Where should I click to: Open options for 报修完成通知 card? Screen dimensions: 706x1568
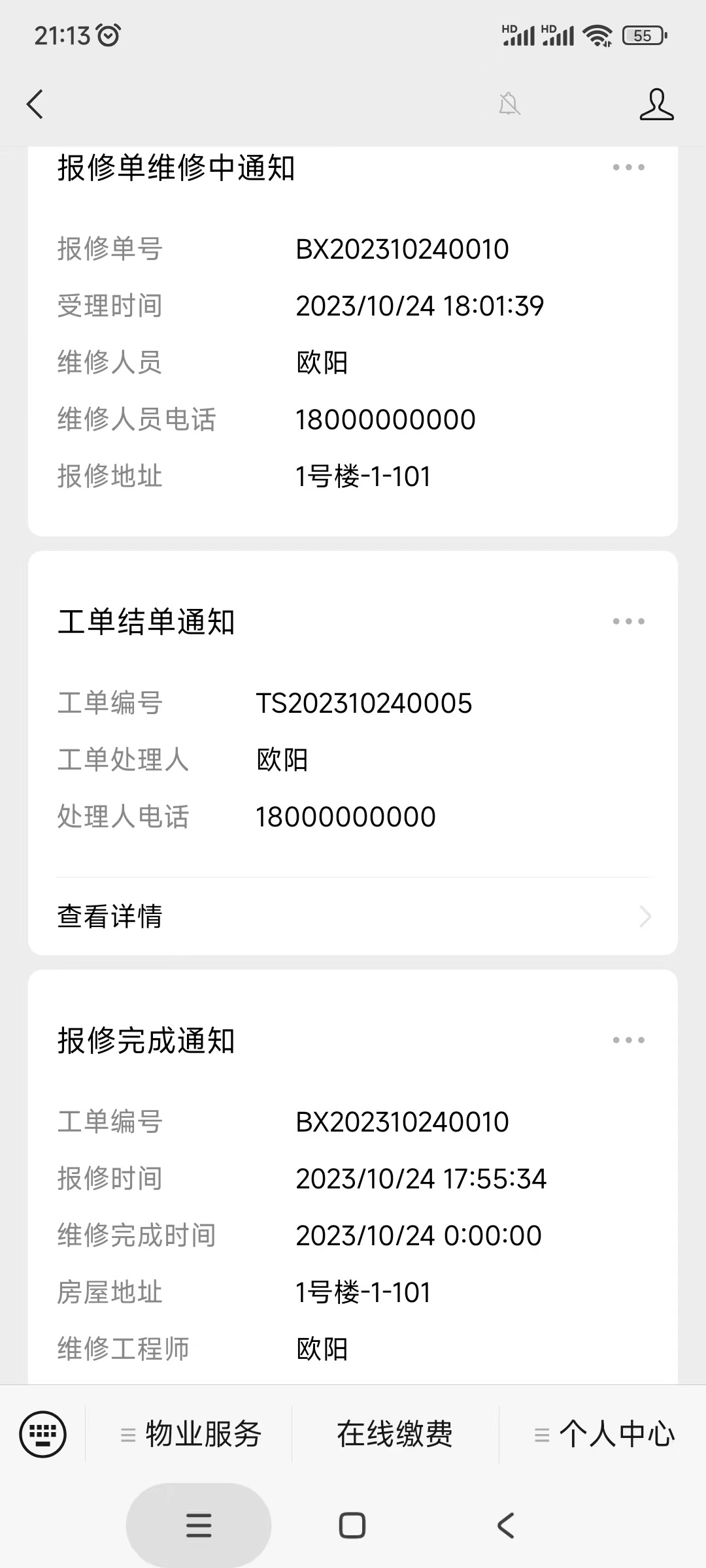click(x=628, y=1040)
